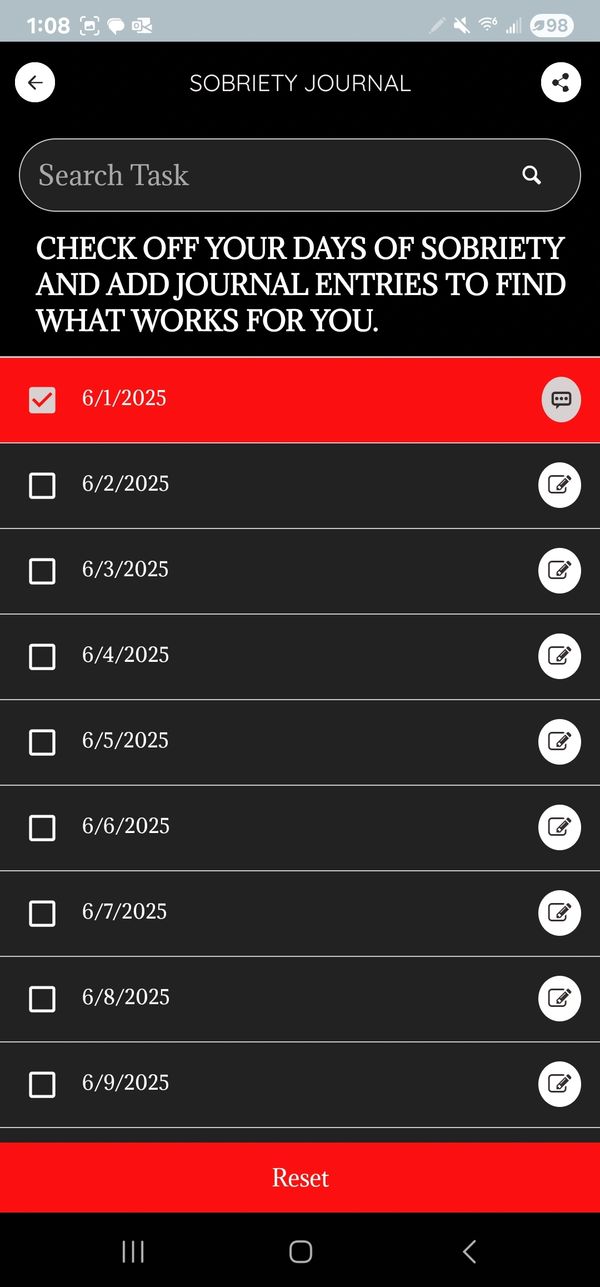This screenshot has width=600, height=1287.
Task: Go to the system home screen
Action: tap(300, 1251)
